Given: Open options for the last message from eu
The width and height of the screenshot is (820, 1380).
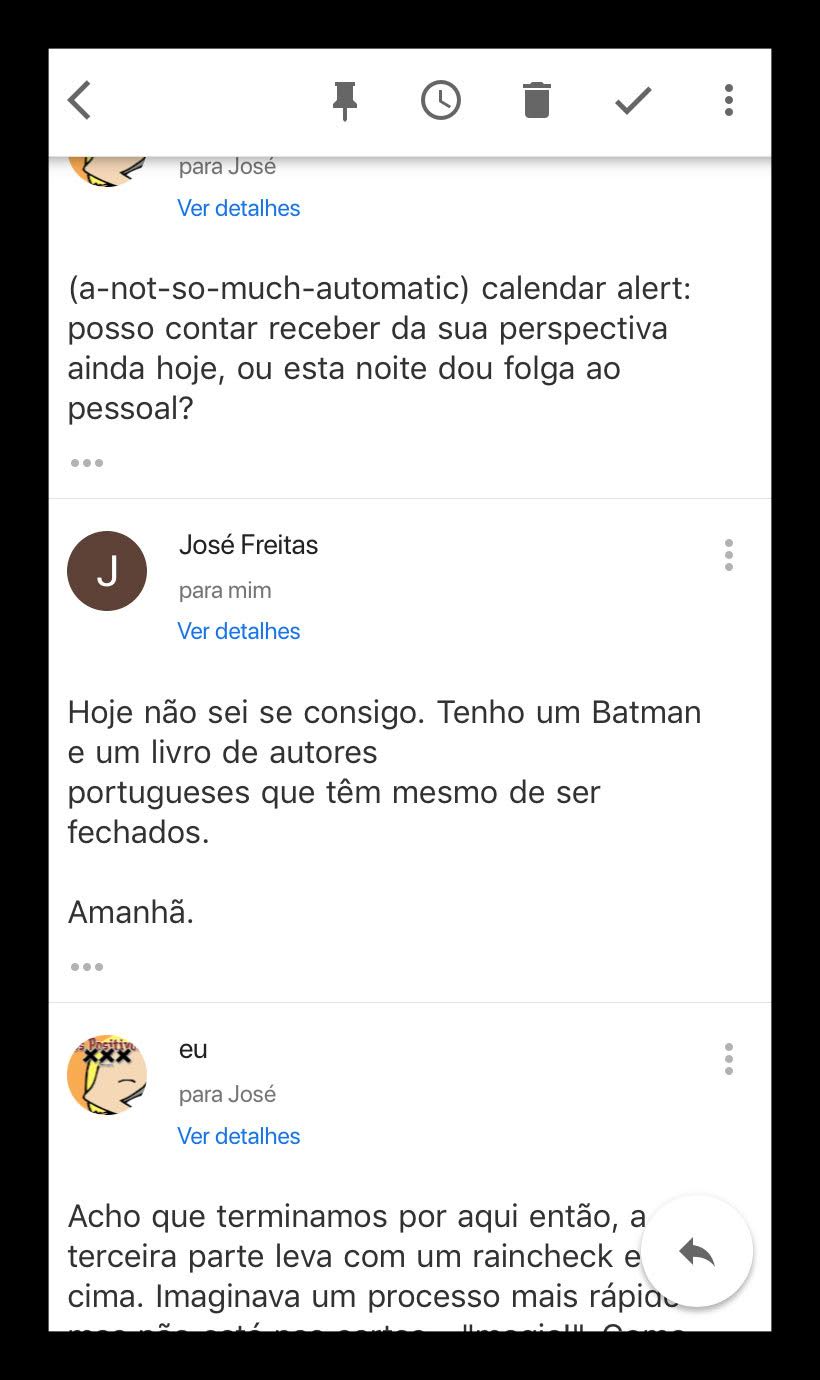Looking at the screenshot, I should (729, 1059).
